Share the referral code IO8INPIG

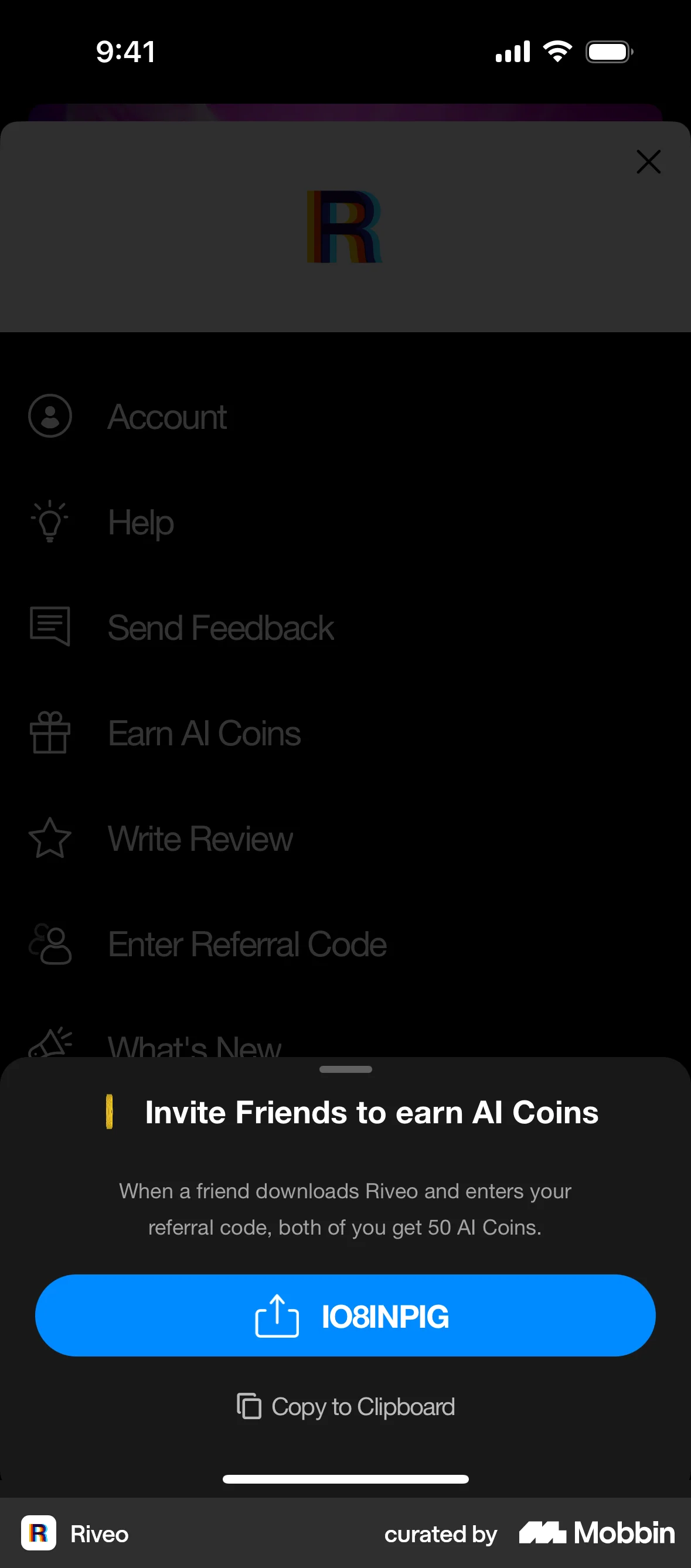(x=345, y=1315)
